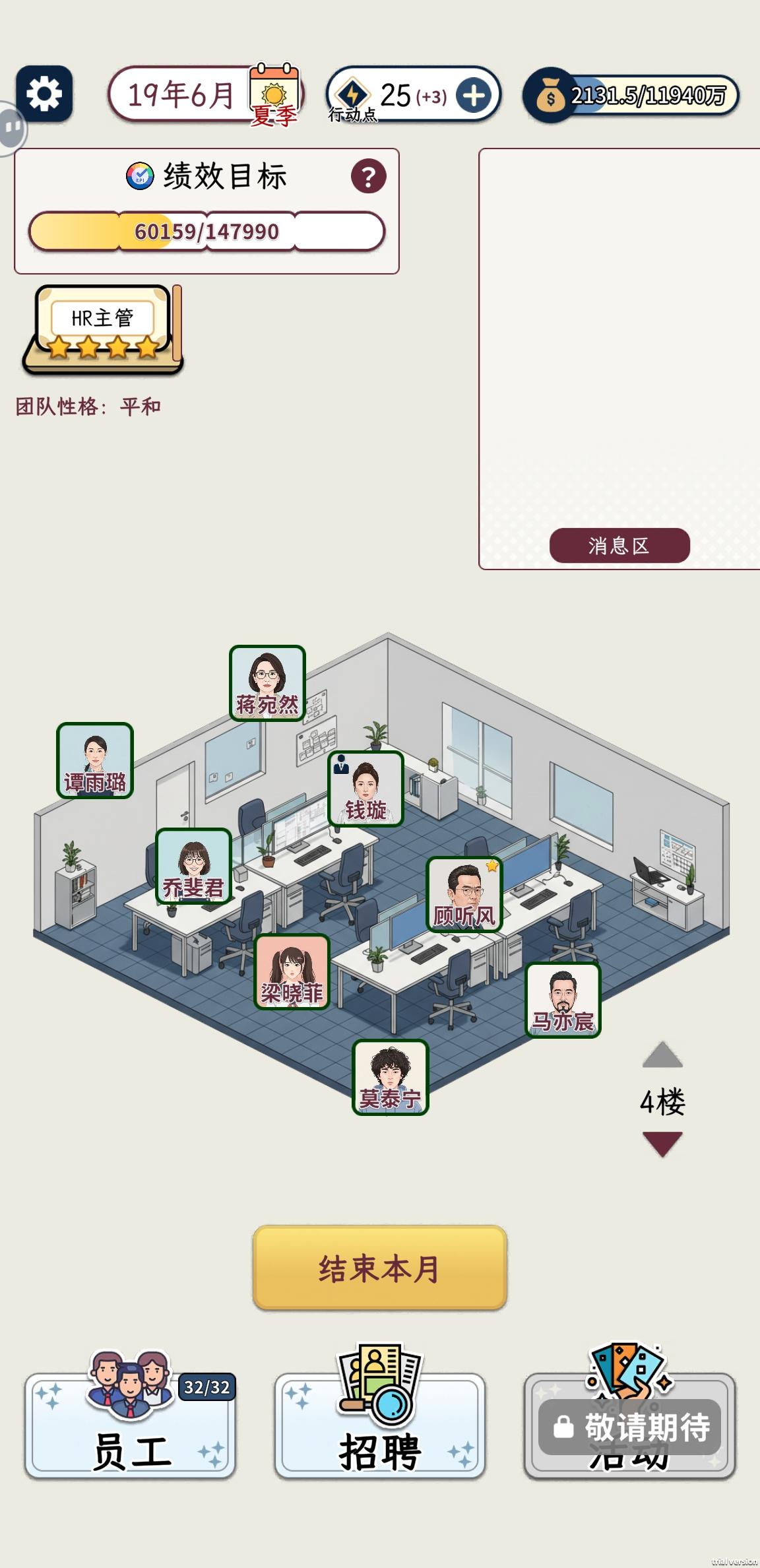Select employee 马亦宸
The width and height of the screenshot is (760, 1568).
tap(563, 1000)
